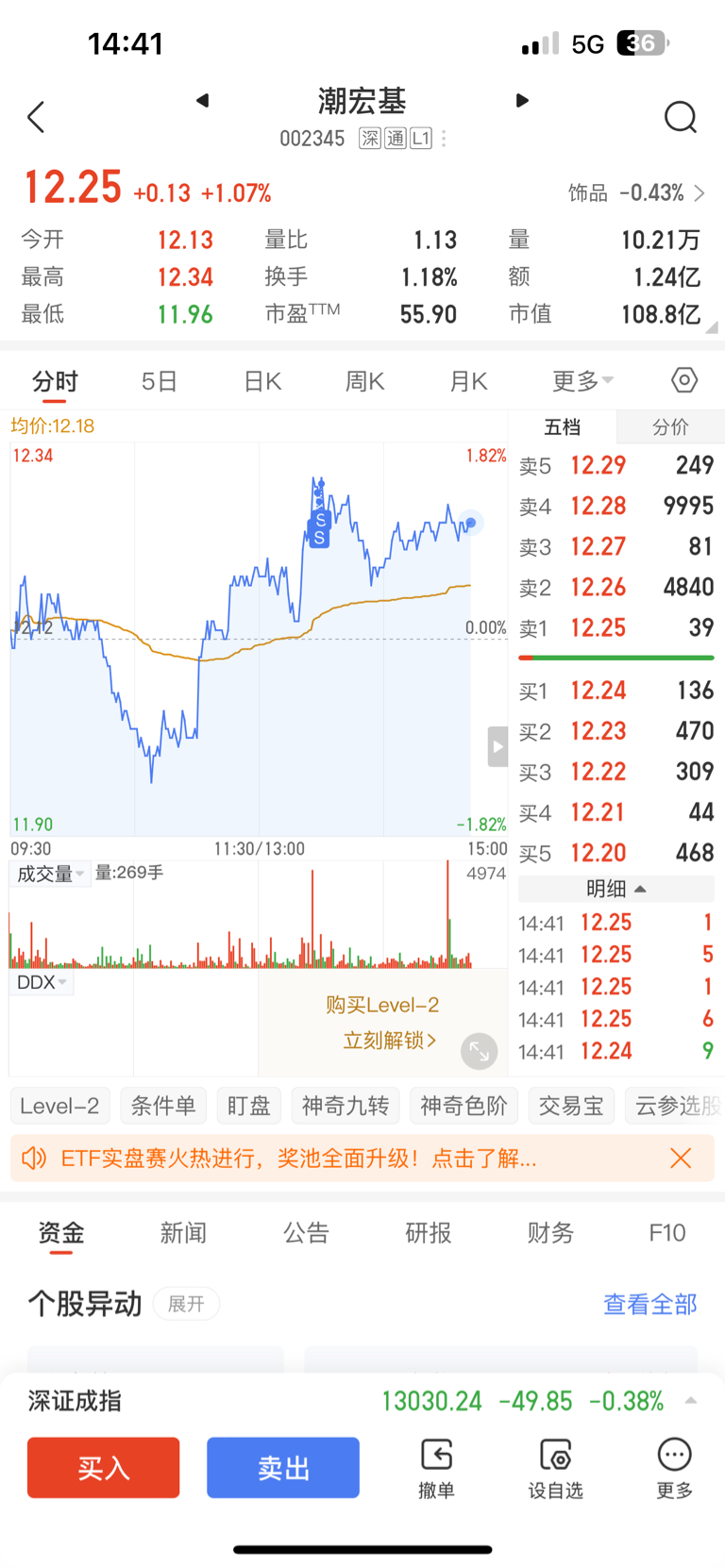Screen dimensions: 725x1568
Task: View 查看全部 for 个股异动
Action: tap(650, 1304)
